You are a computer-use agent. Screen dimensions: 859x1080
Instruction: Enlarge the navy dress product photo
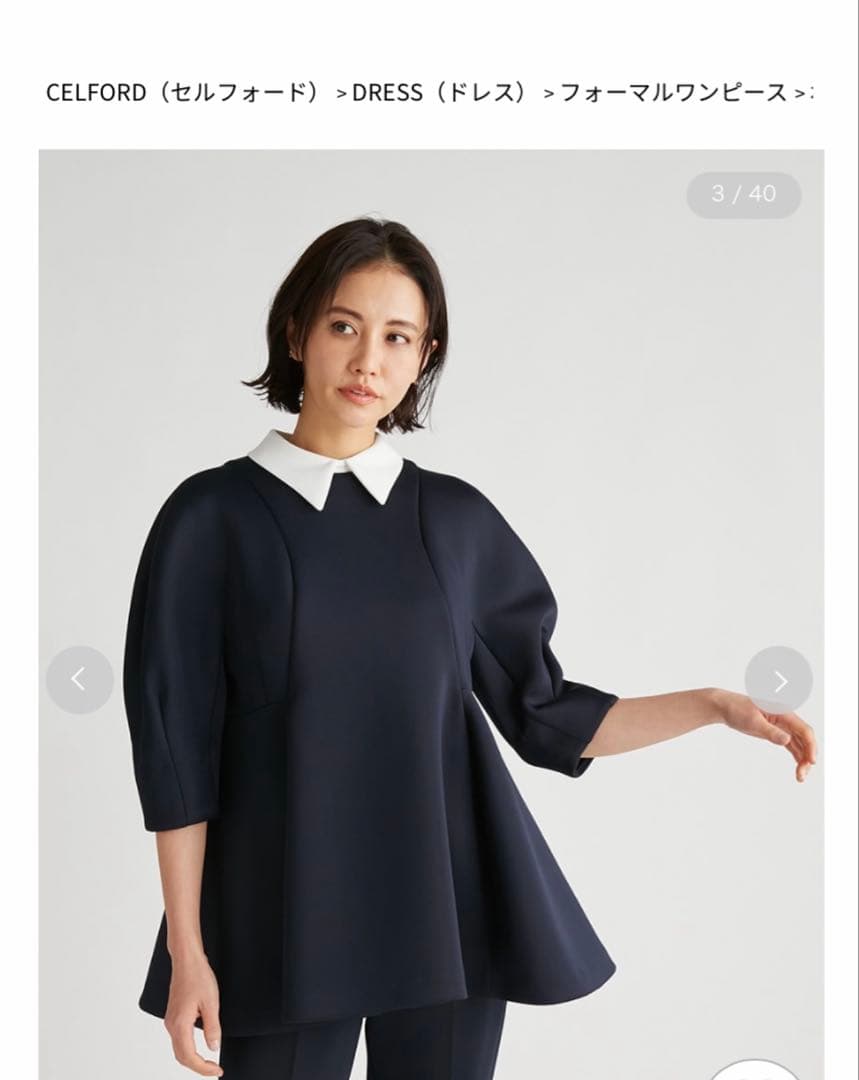tap(431, 614)
